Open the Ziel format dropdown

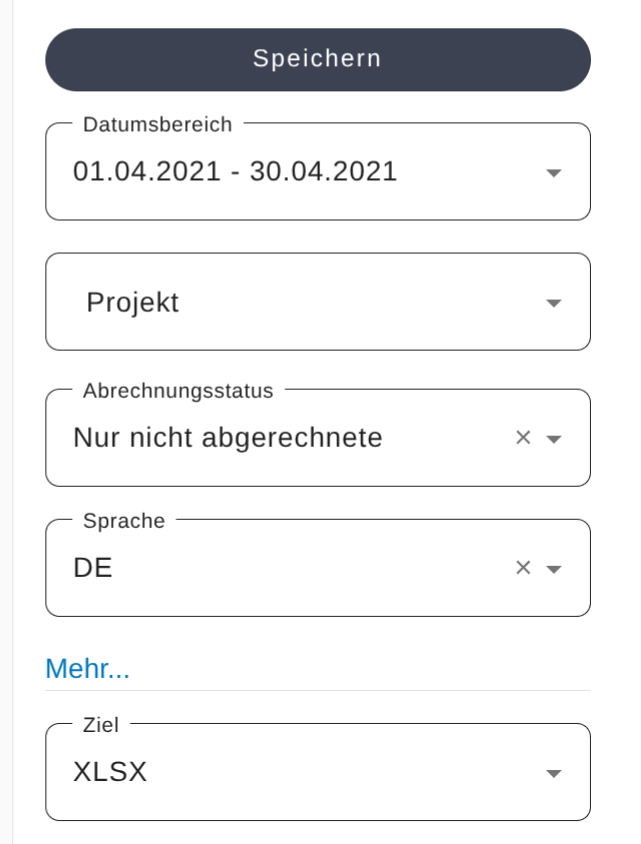click(x=554, y=773)
